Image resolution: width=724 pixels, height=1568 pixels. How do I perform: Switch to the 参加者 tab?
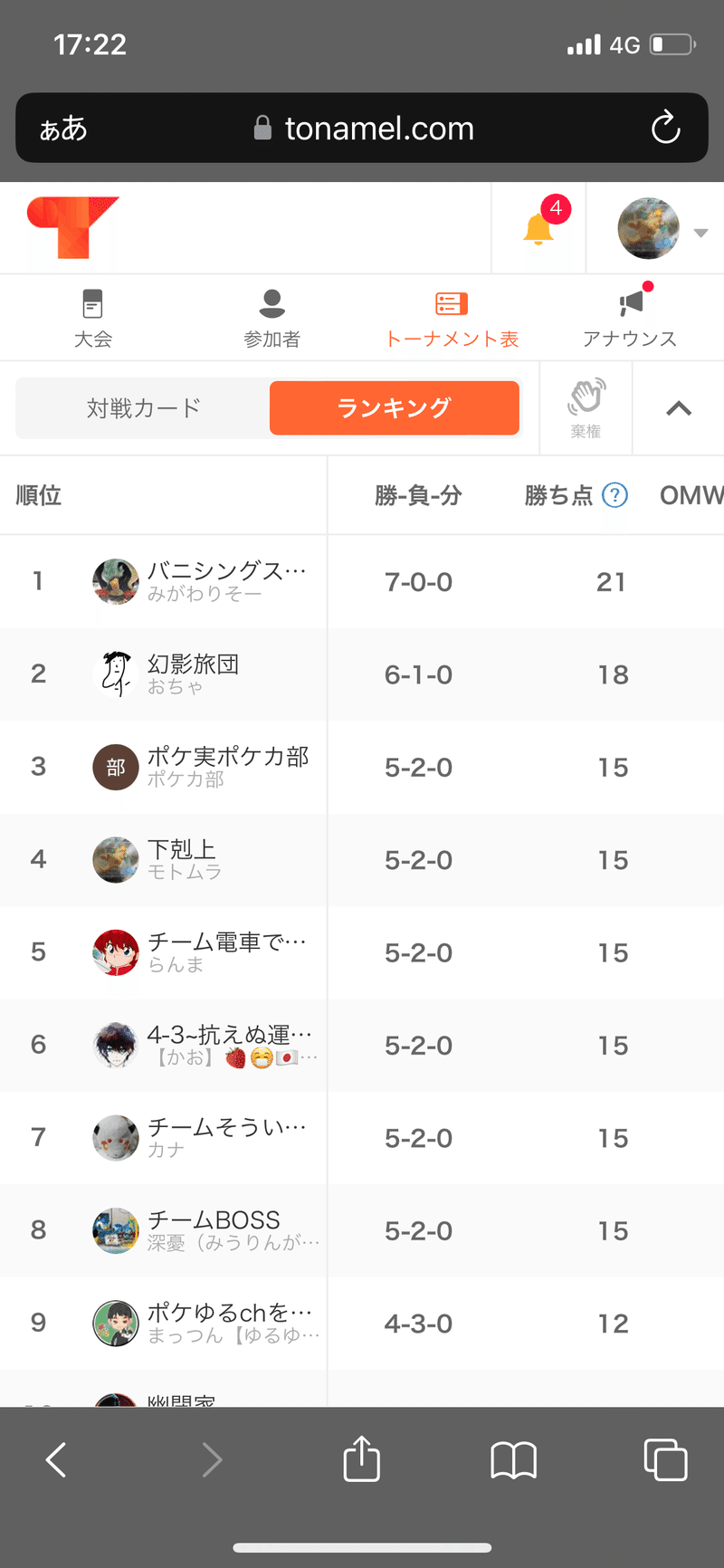pos(271,319)
